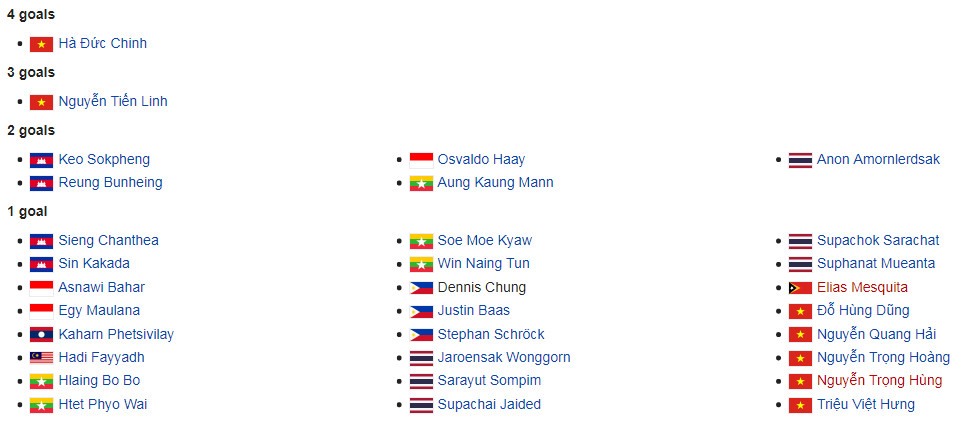
Task: Open Justin Baas's page
Action: (473, 311)
